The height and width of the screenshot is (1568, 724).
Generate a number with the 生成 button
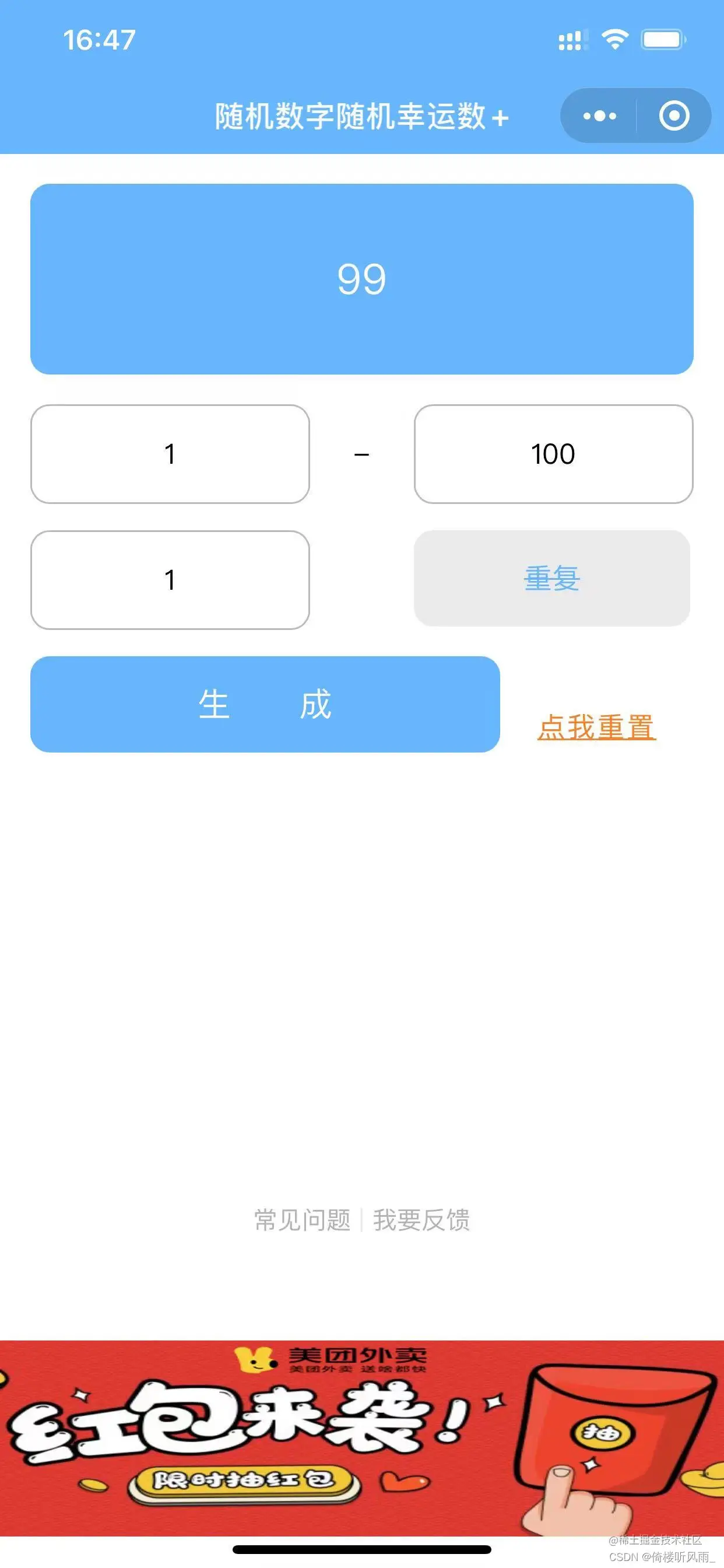point(265,704)
